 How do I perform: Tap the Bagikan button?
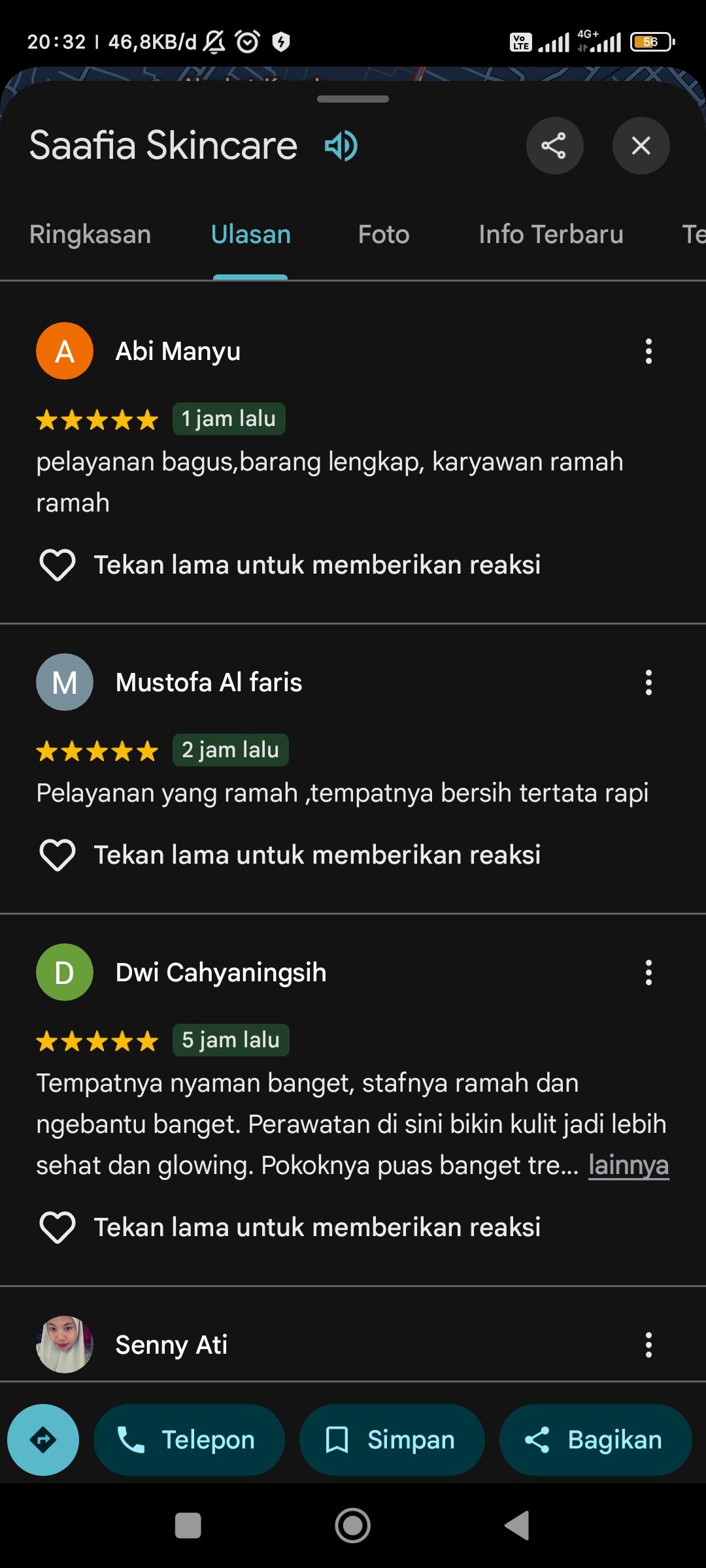coord(596,1440)
